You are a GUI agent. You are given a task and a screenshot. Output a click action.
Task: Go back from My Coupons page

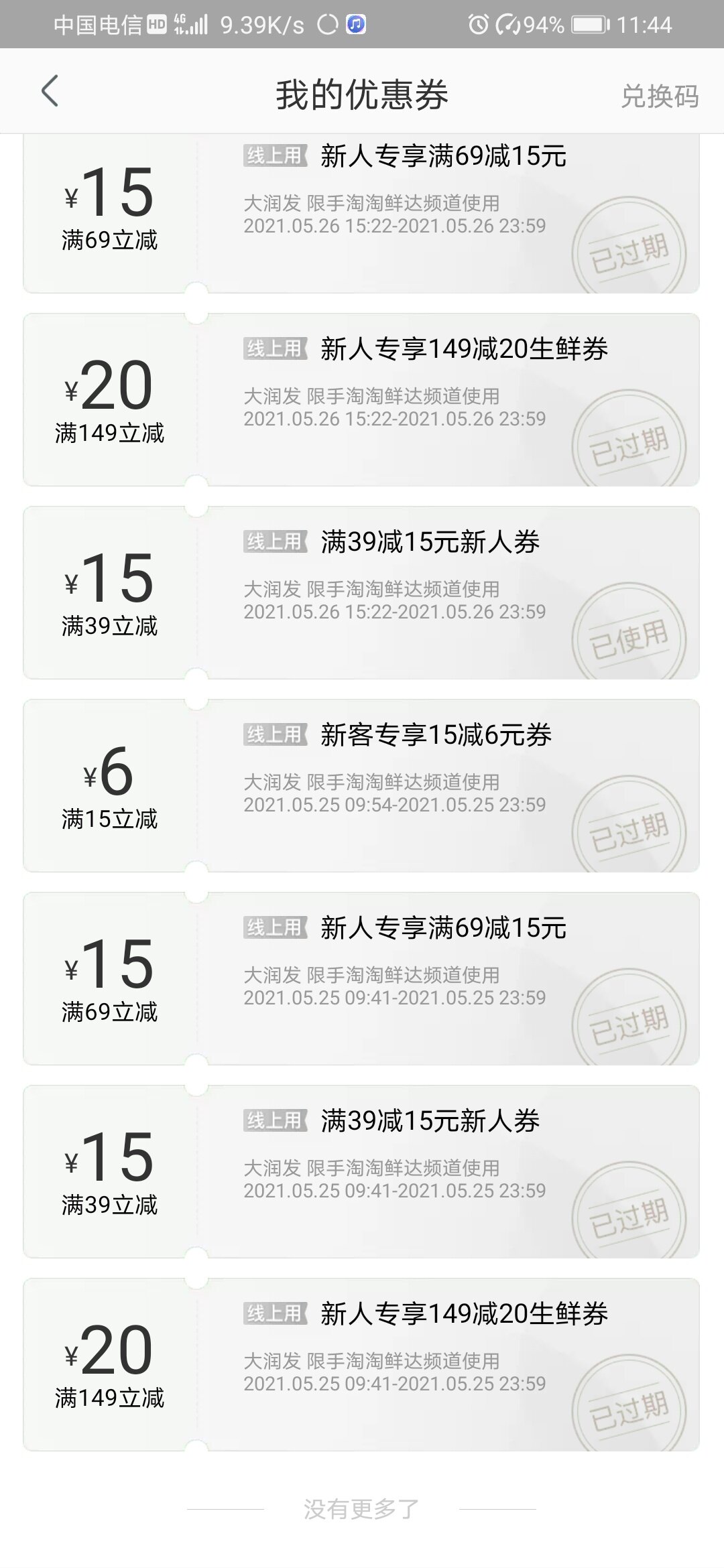50,92
